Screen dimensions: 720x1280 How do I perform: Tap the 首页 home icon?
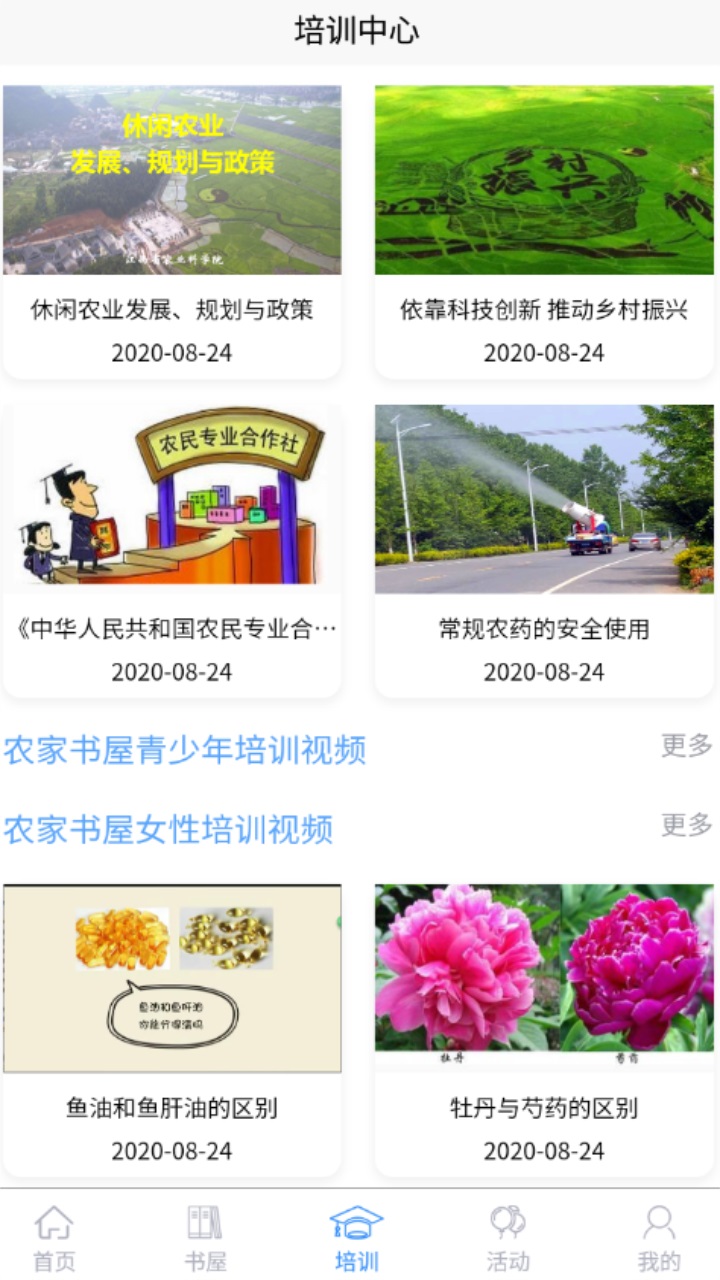[52, 1222]
